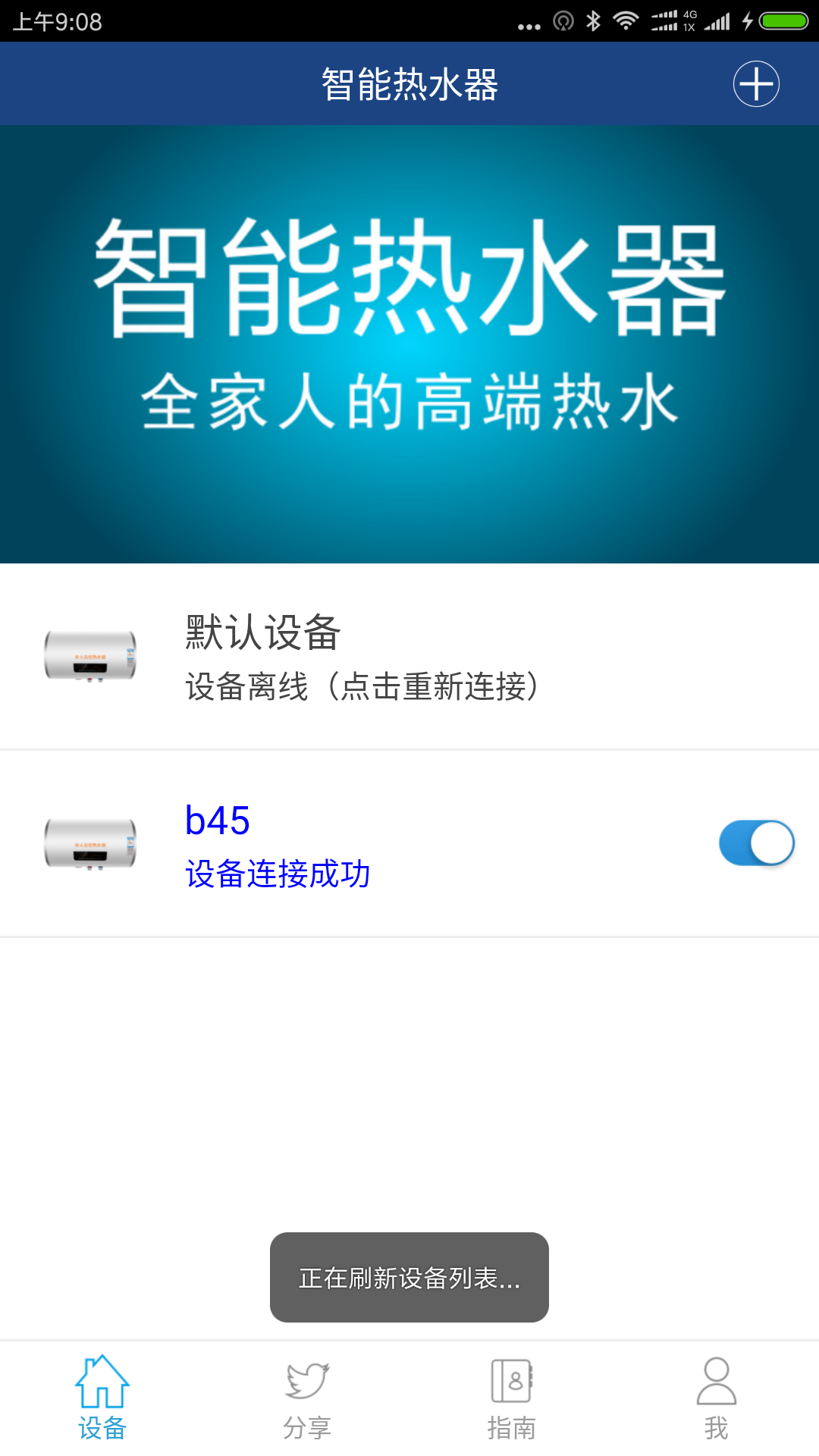The image size is (819, 1456).
Task: Tap the 正在刷新设备列表 toast message
Action: [x=409, y=1276]
